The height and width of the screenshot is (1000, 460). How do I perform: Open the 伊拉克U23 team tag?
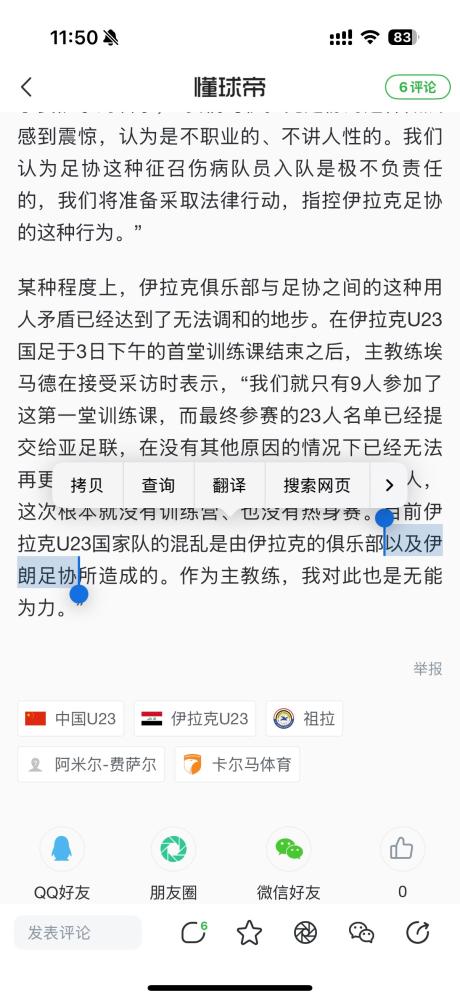[195, 719]
